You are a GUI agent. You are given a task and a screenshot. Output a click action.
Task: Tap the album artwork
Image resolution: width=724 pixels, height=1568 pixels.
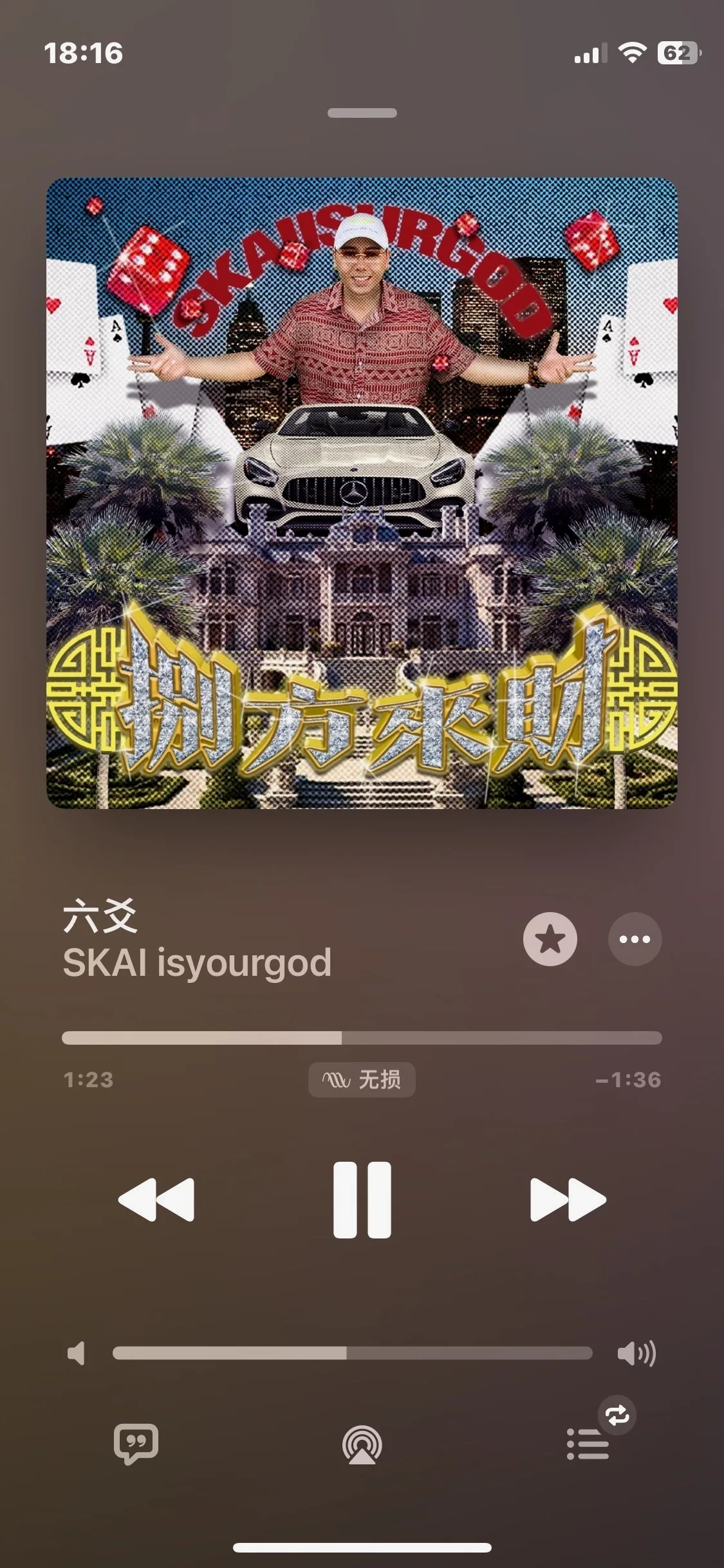(362, 493)
